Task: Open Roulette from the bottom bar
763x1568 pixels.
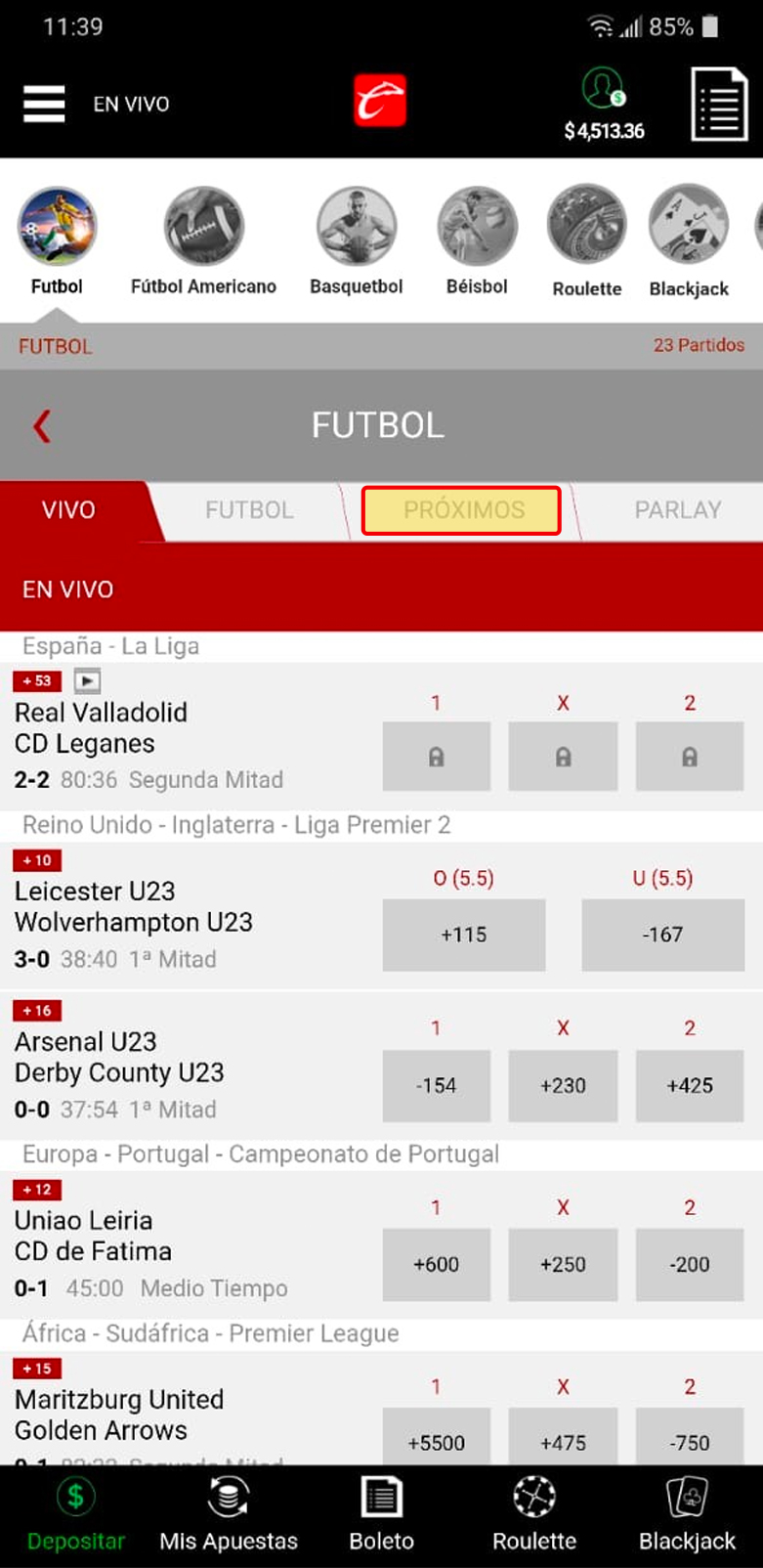Action: [534, 1515]
